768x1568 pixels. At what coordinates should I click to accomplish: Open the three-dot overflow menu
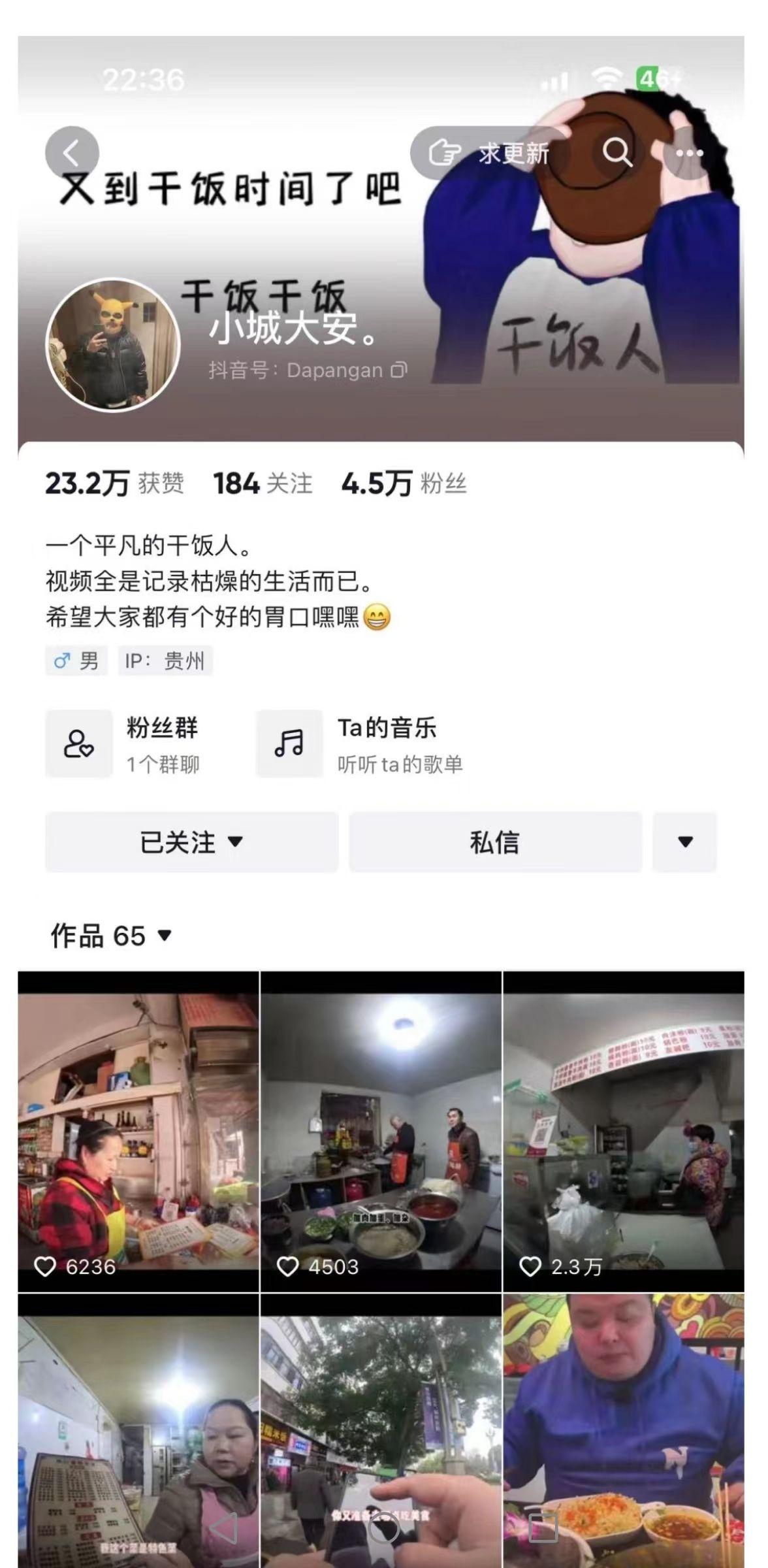(689, 154)
